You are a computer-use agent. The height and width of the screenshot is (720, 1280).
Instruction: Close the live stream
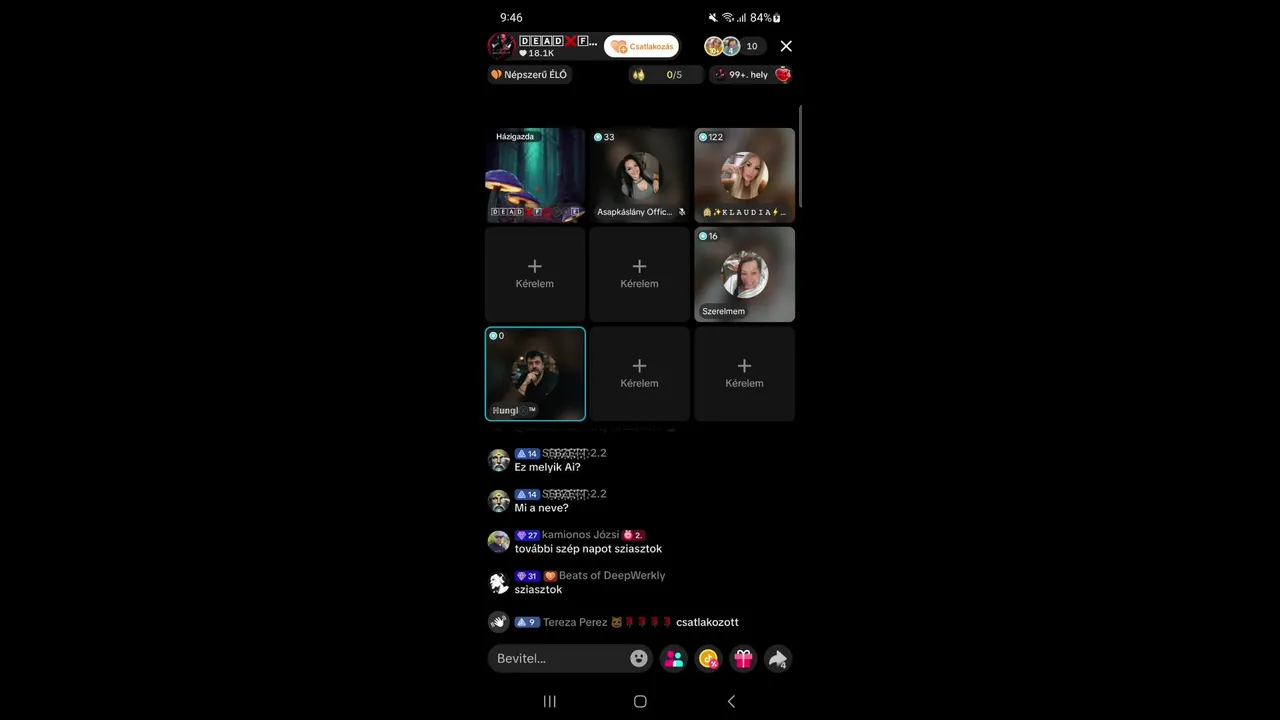pyautogui.click(x=786, y=46)
